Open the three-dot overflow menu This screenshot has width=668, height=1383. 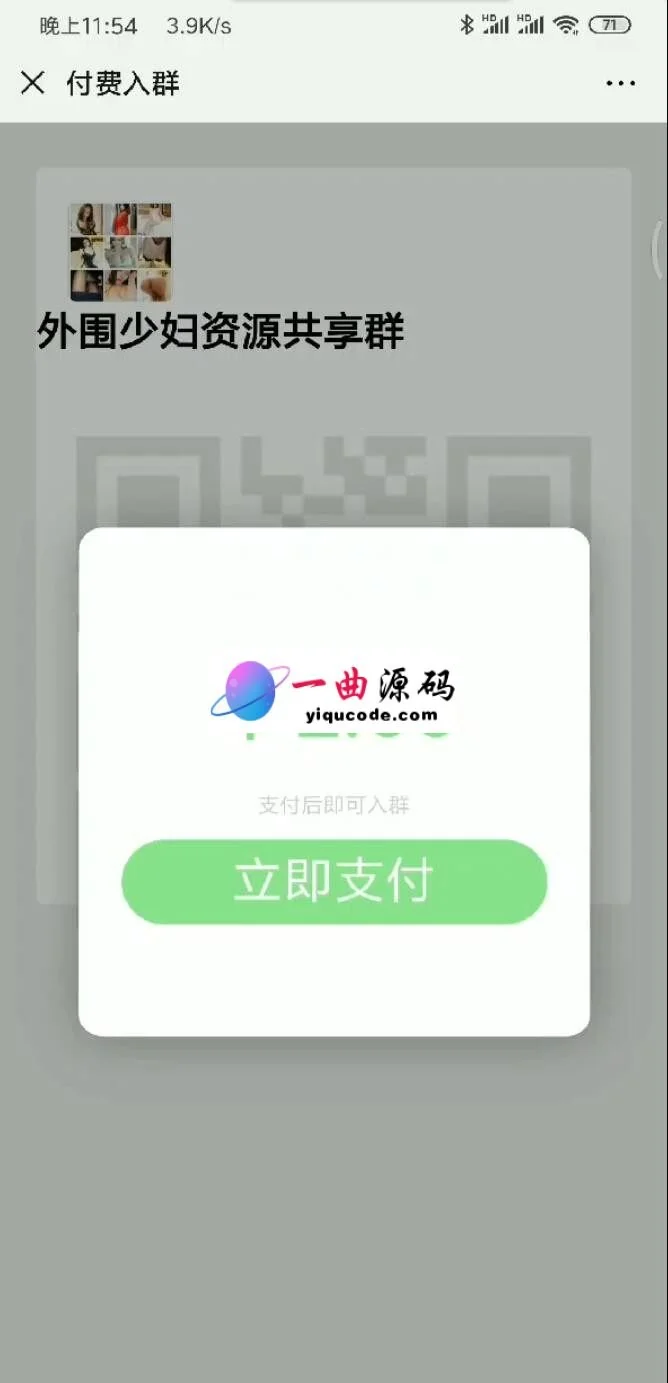(620, 84)
